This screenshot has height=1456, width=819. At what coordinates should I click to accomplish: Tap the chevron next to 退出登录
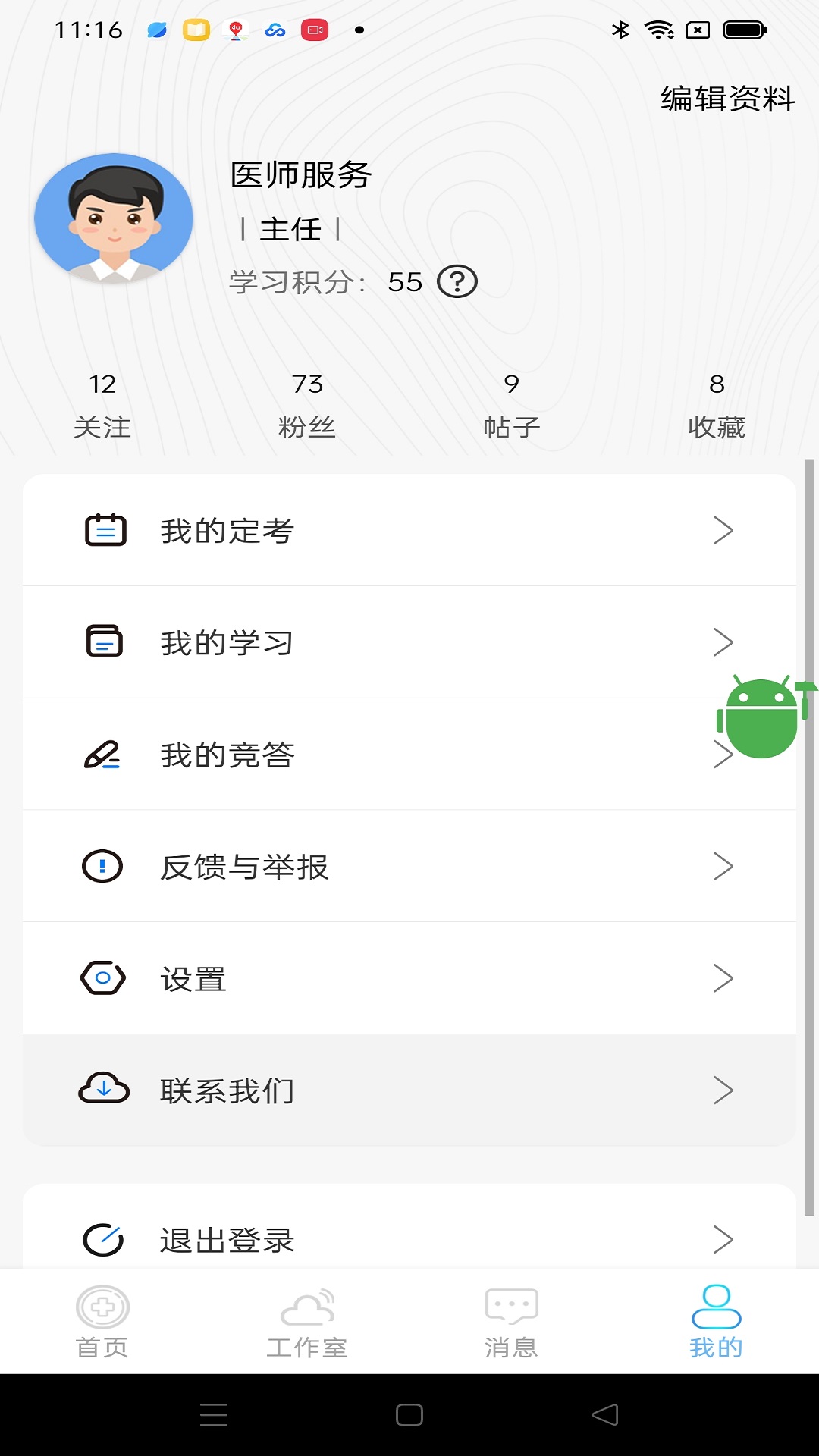(723, 1238)
